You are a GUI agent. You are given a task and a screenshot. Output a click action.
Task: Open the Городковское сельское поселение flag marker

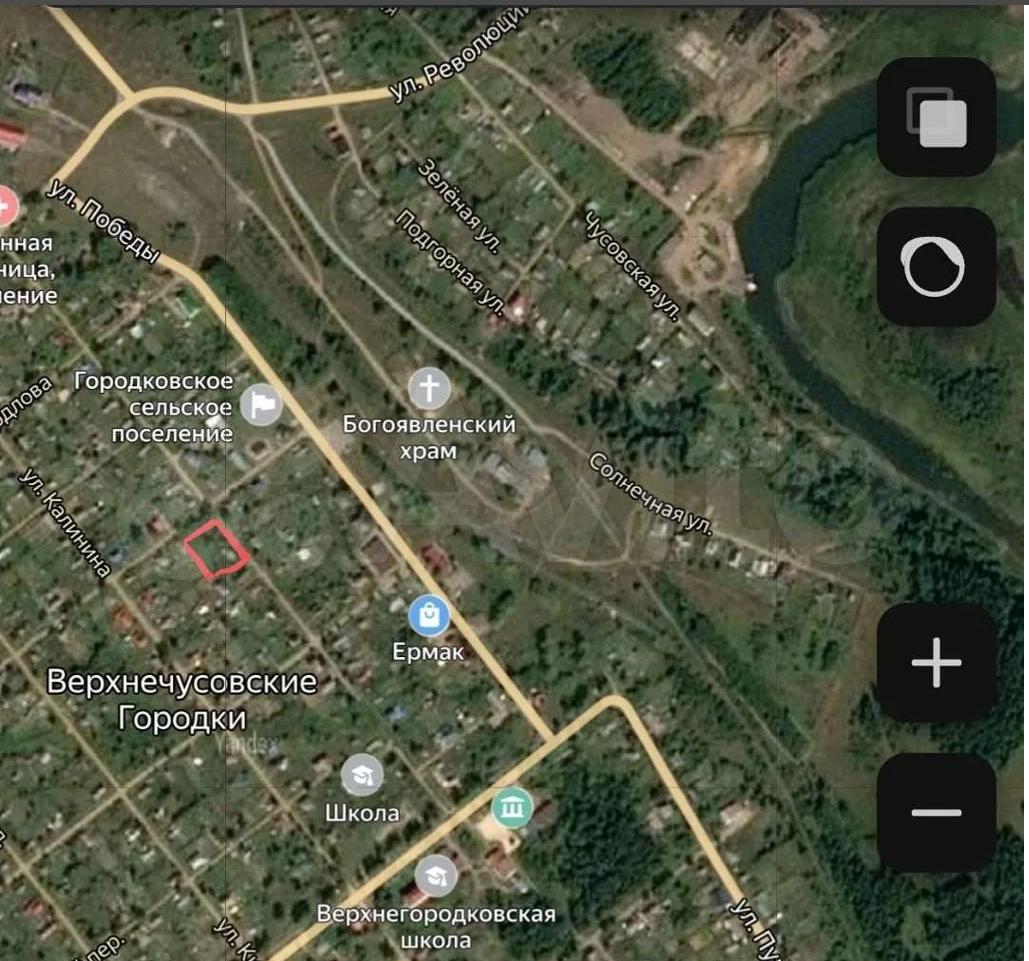coord(262,405)
